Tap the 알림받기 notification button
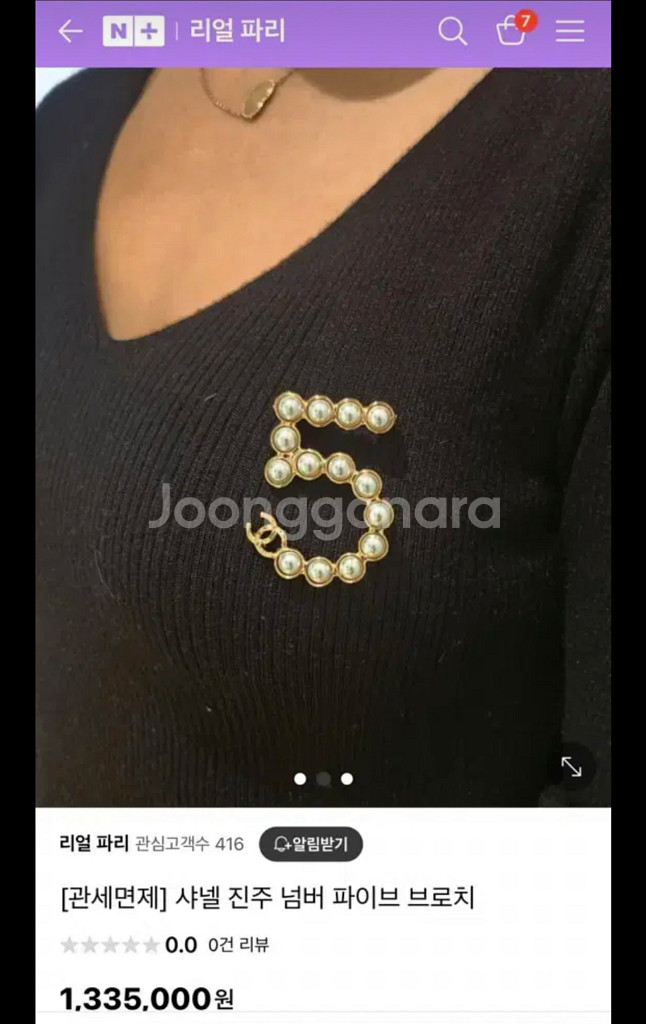 click(311, 844)
